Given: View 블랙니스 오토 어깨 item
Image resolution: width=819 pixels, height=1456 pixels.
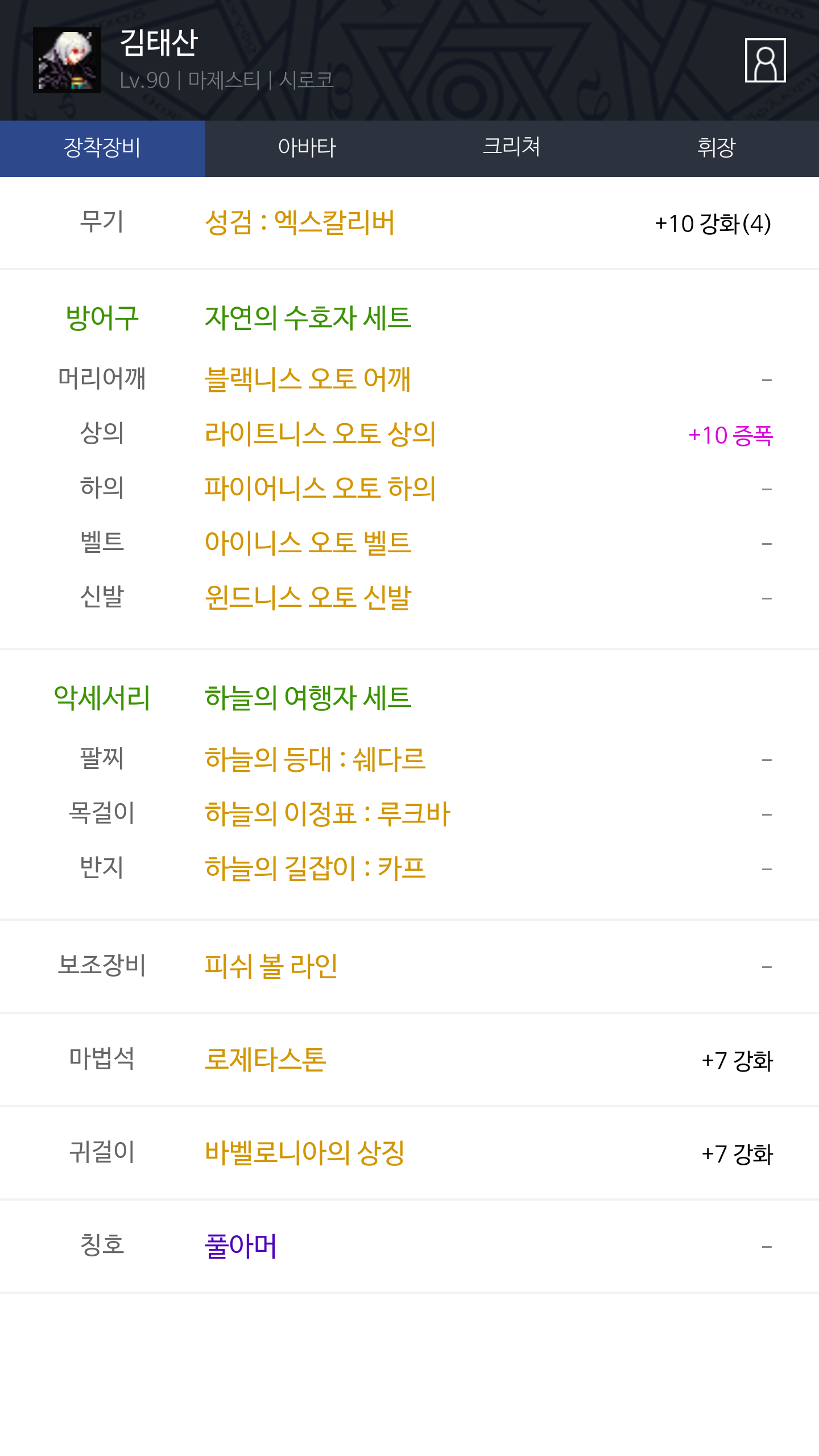Looking at the screenshot, I should click(x=308, y=379).
